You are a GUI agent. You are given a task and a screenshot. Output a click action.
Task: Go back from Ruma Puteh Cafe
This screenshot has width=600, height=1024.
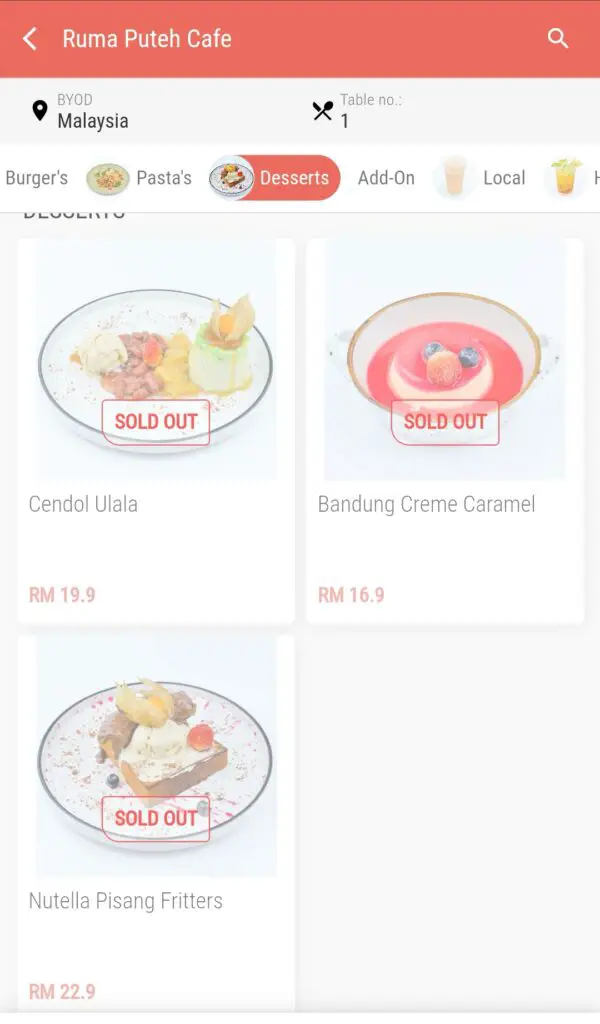pyautogui.click(x=30, y=39)
